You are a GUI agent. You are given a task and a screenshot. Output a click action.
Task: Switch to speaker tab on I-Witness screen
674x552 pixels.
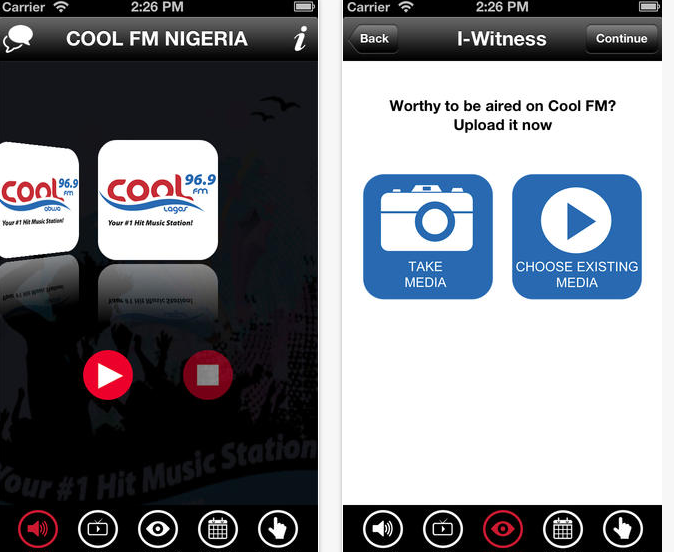pos(383,528)
